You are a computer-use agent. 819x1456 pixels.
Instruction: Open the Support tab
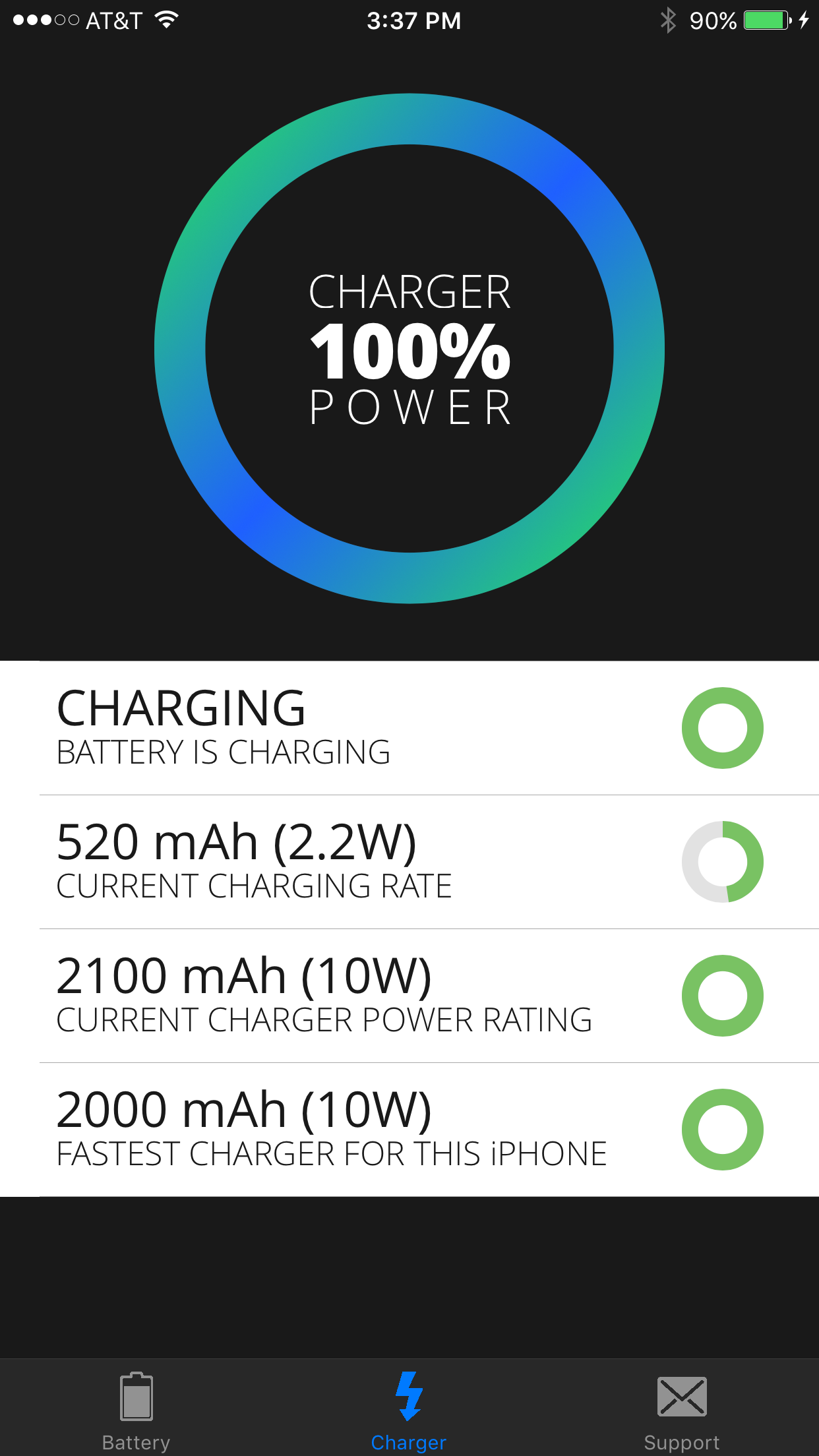point(682,1409)
